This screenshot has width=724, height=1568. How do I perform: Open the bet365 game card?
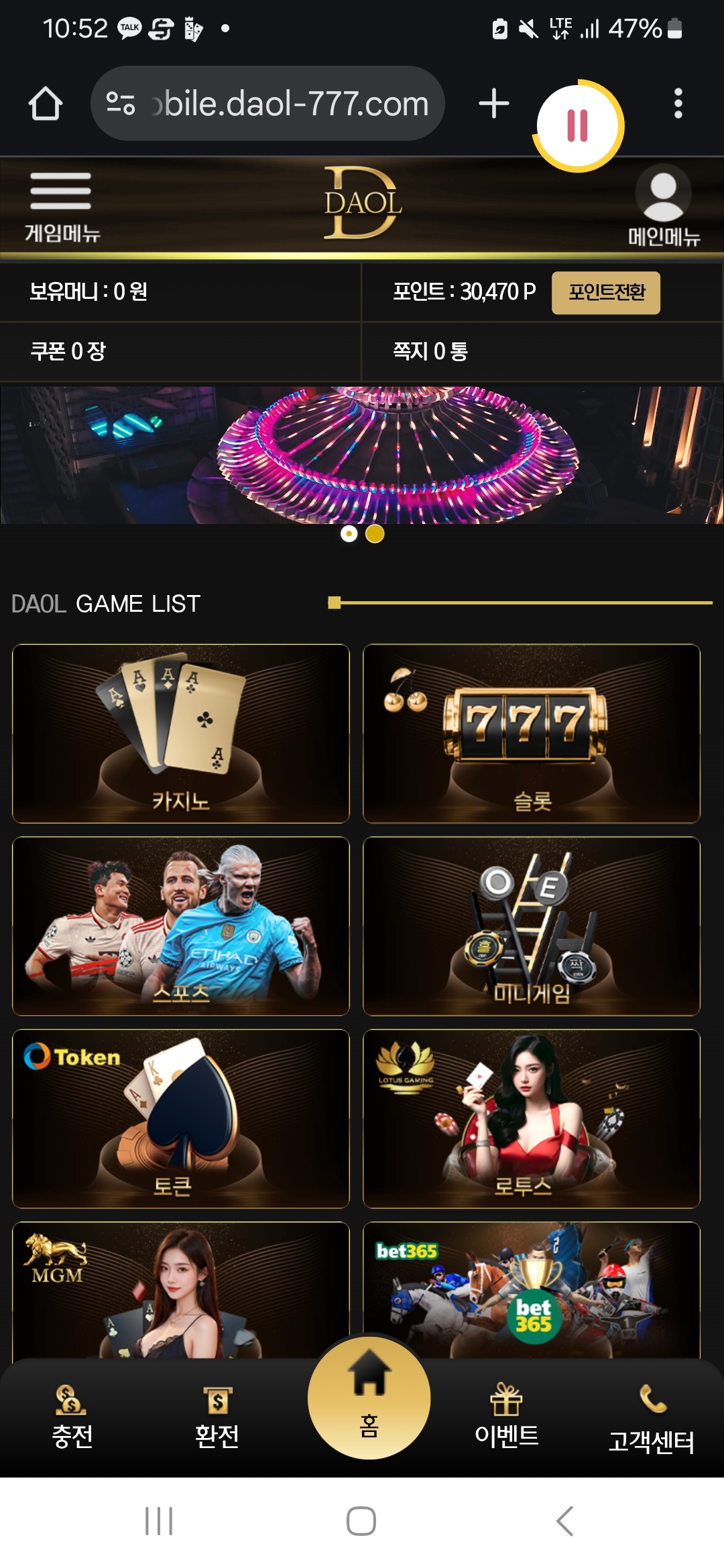(531, 1290)
